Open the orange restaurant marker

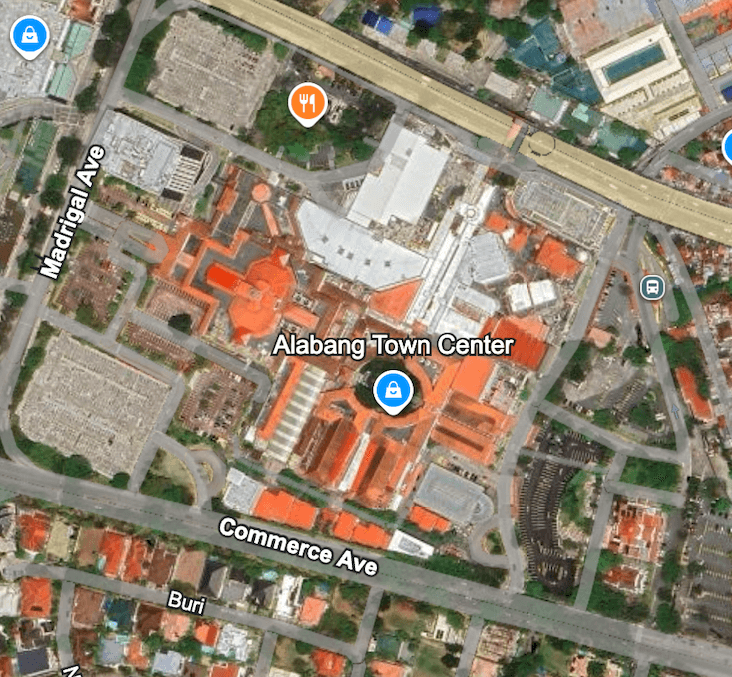(x=309, y=102)
